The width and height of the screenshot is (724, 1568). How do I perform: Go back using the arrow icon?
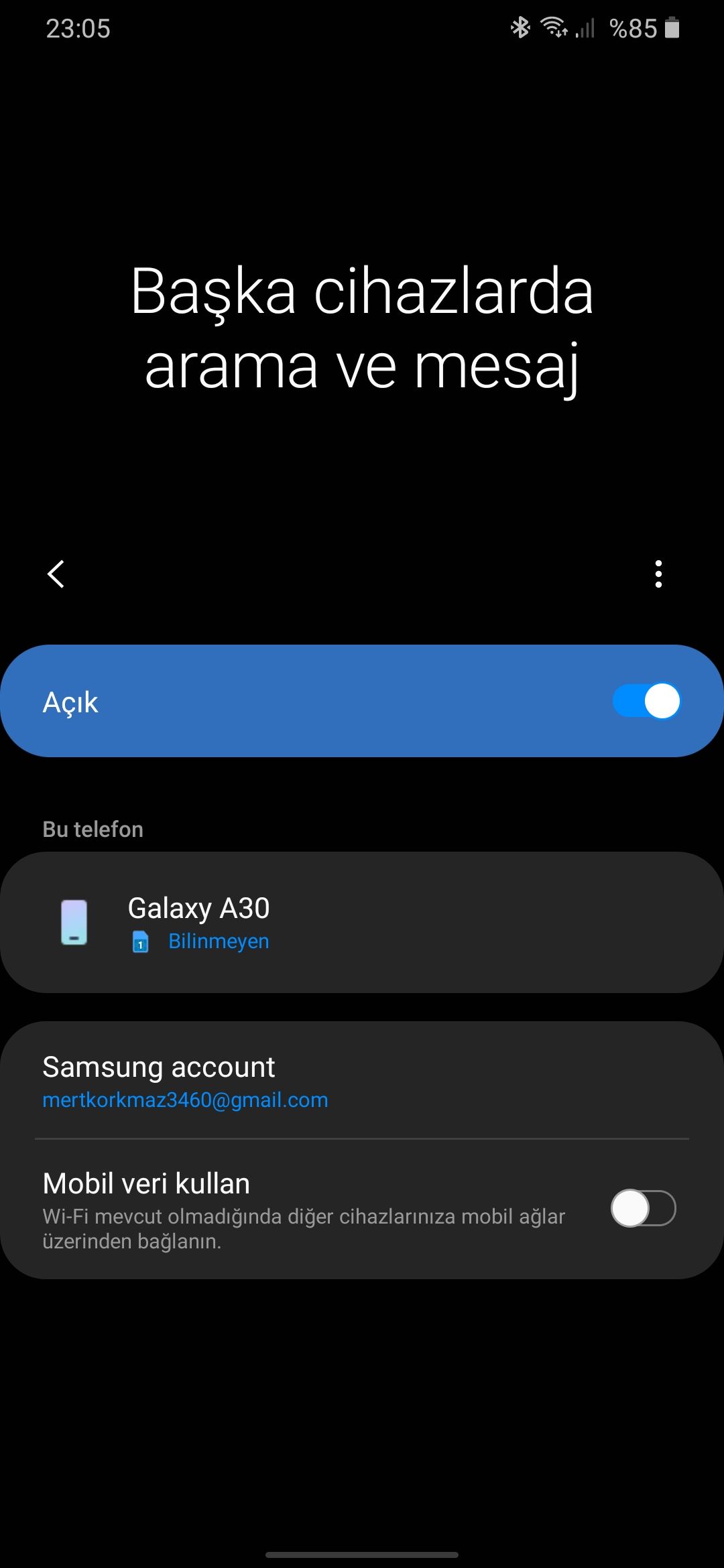tap(56, 574)
